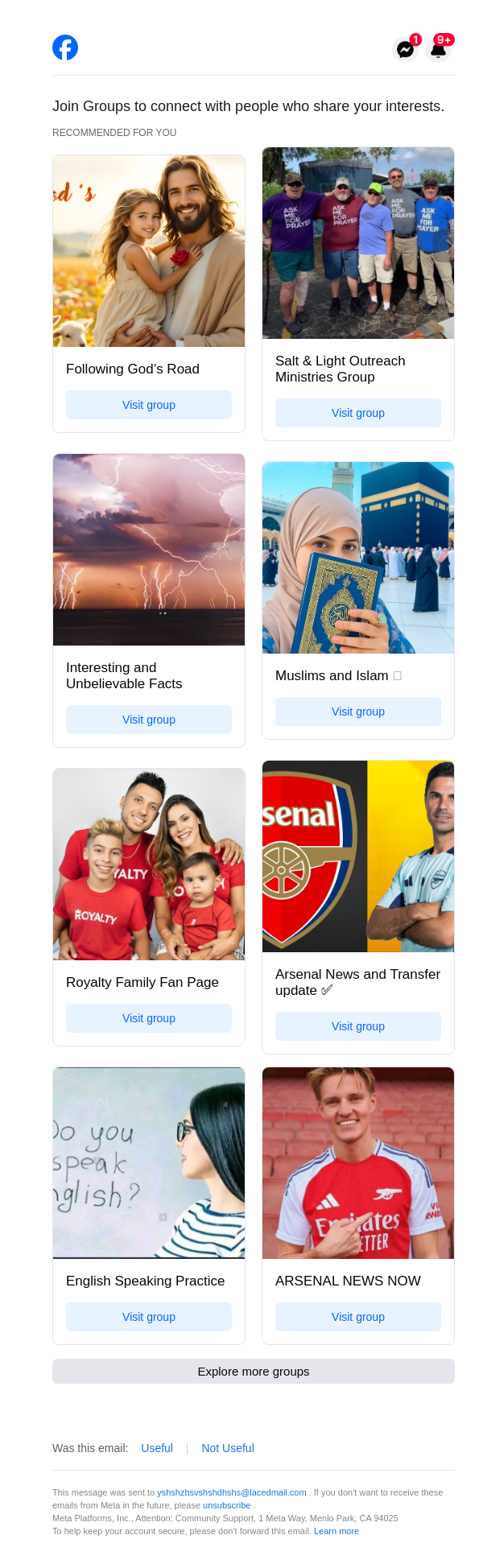
Task: Open the lacedmail.com email address link
Action: click(x=232, y=1492)
